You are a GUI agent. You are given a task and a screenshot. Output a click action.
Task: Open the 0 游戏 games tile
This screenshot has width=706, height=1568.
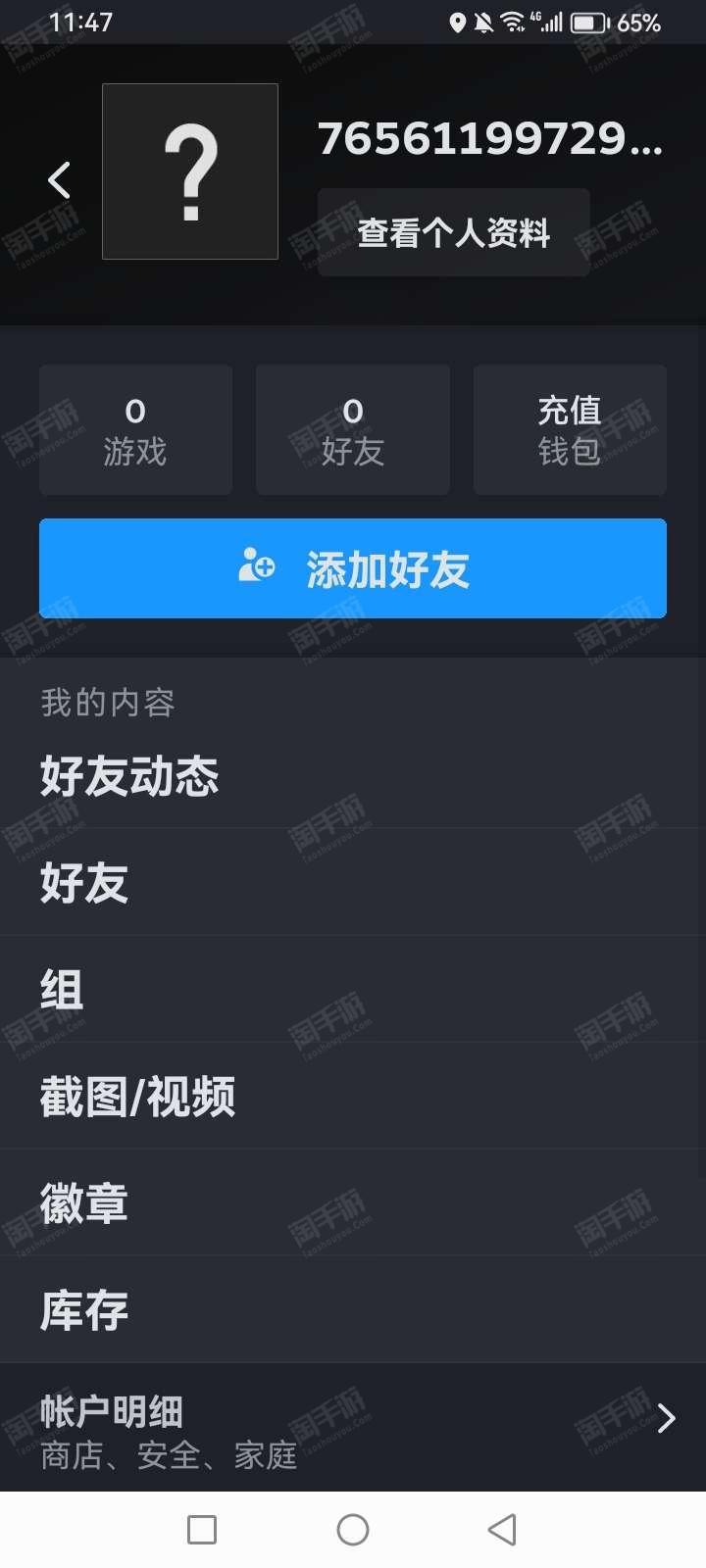click(x=135, y=430)
